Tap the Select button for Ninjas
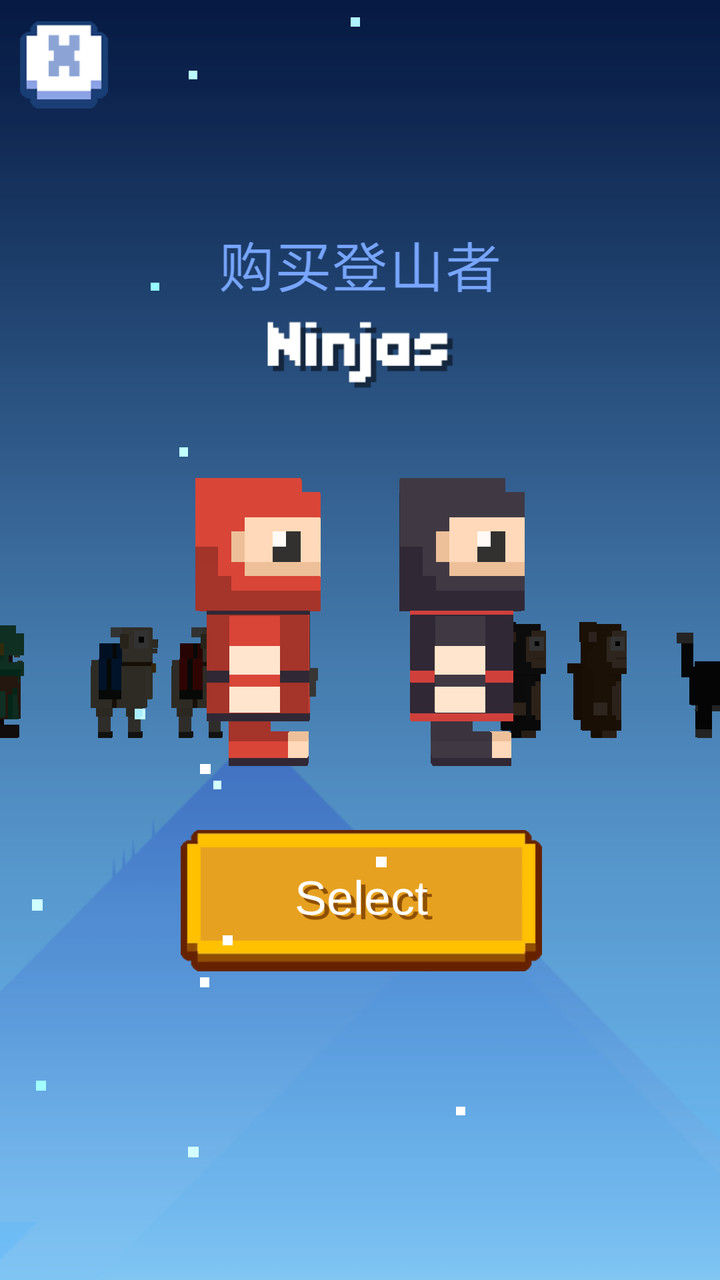The height and width of the screenshot is (1280, 720). tap(361, 898)
